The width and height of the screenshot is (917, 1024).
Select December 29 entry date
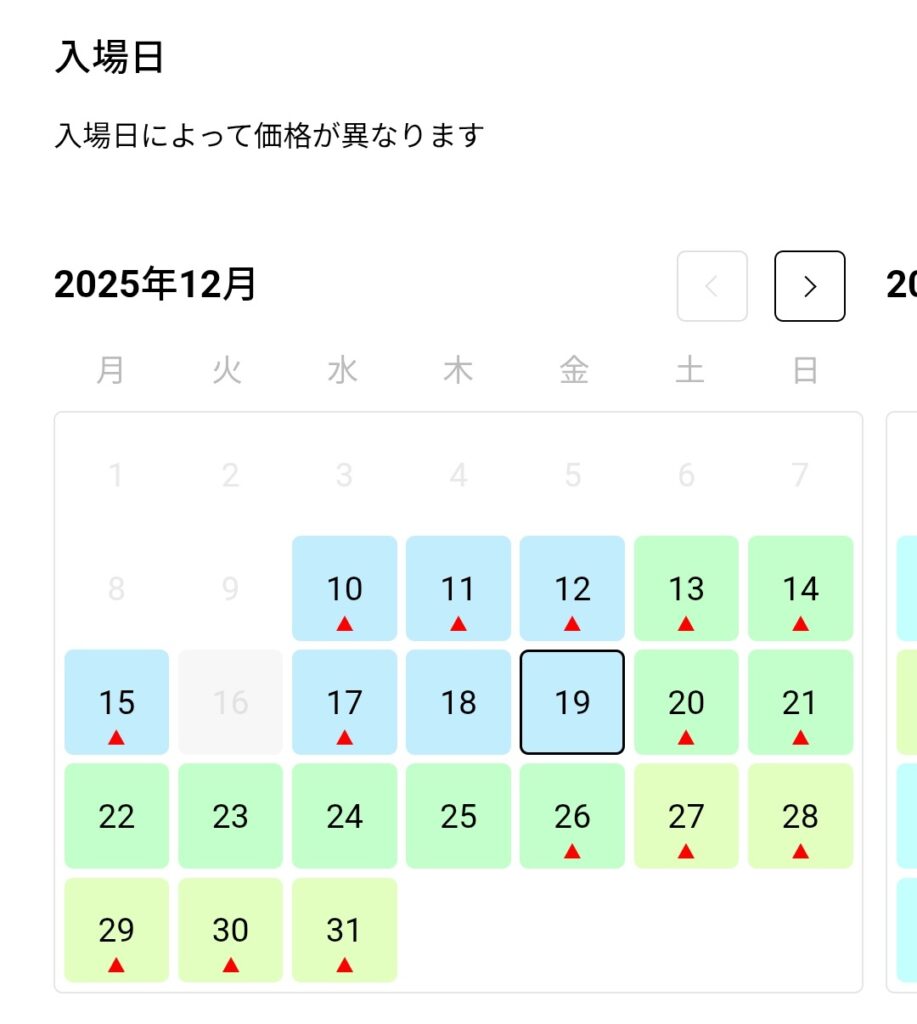click(x=116, y=930)
